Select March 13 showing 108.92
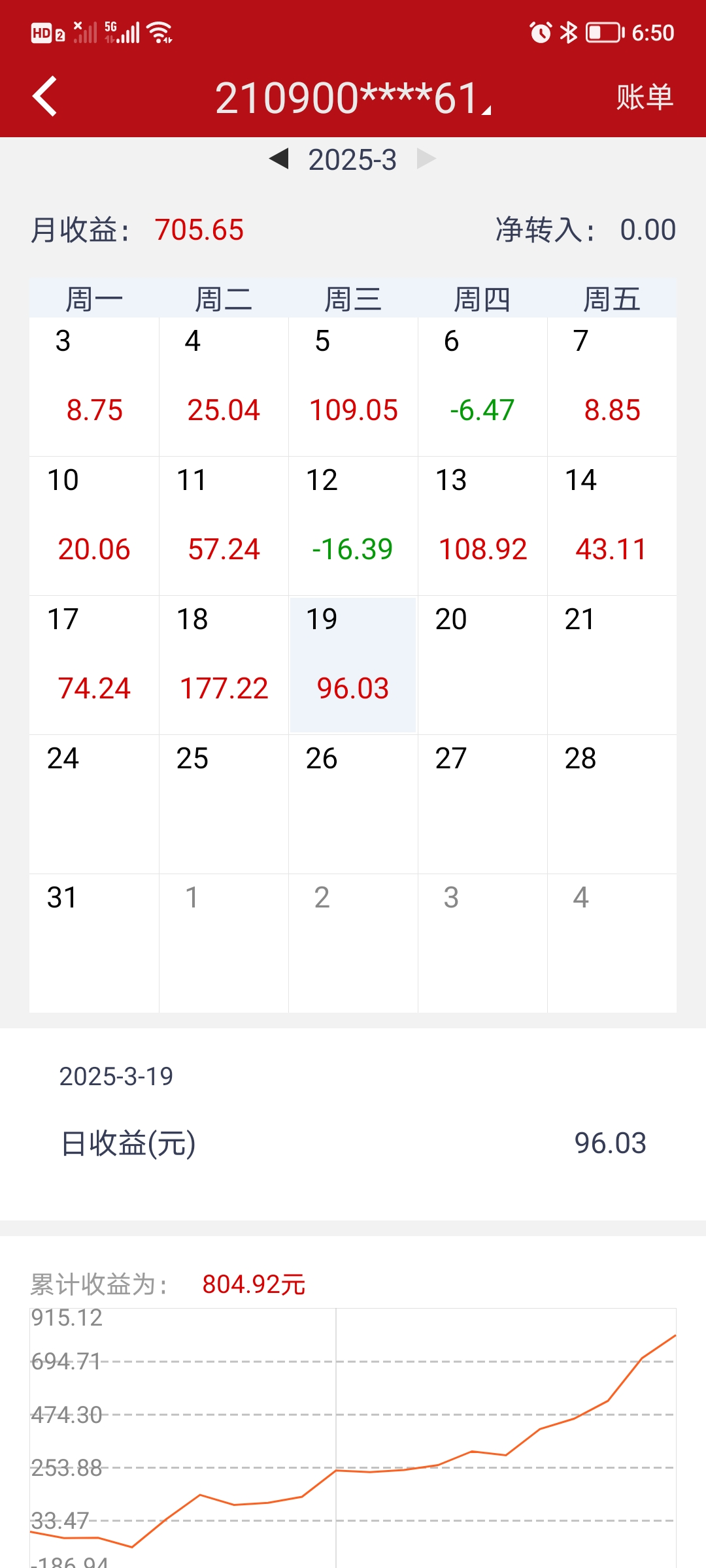 [482, 526]
